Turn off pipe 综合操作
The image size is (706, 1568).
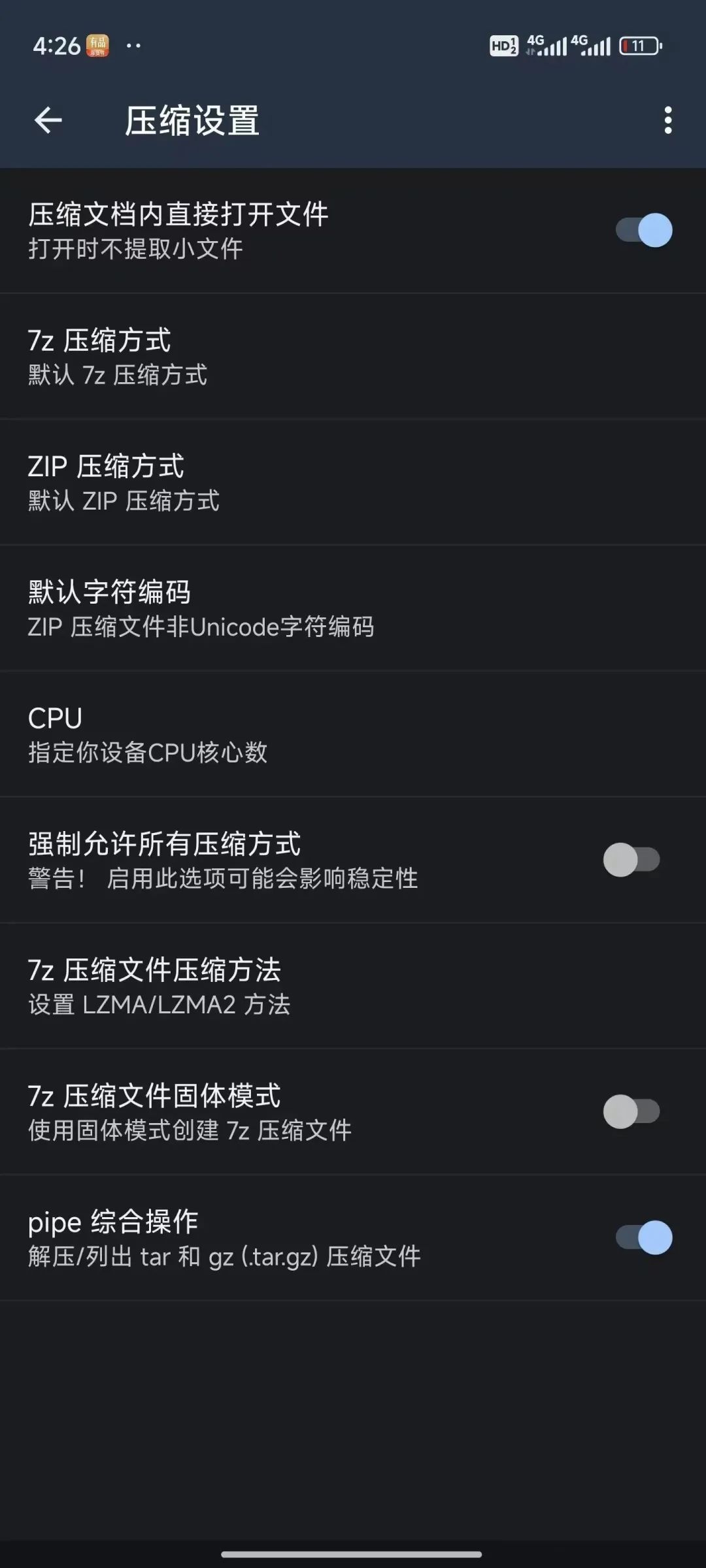point(644,1237)
